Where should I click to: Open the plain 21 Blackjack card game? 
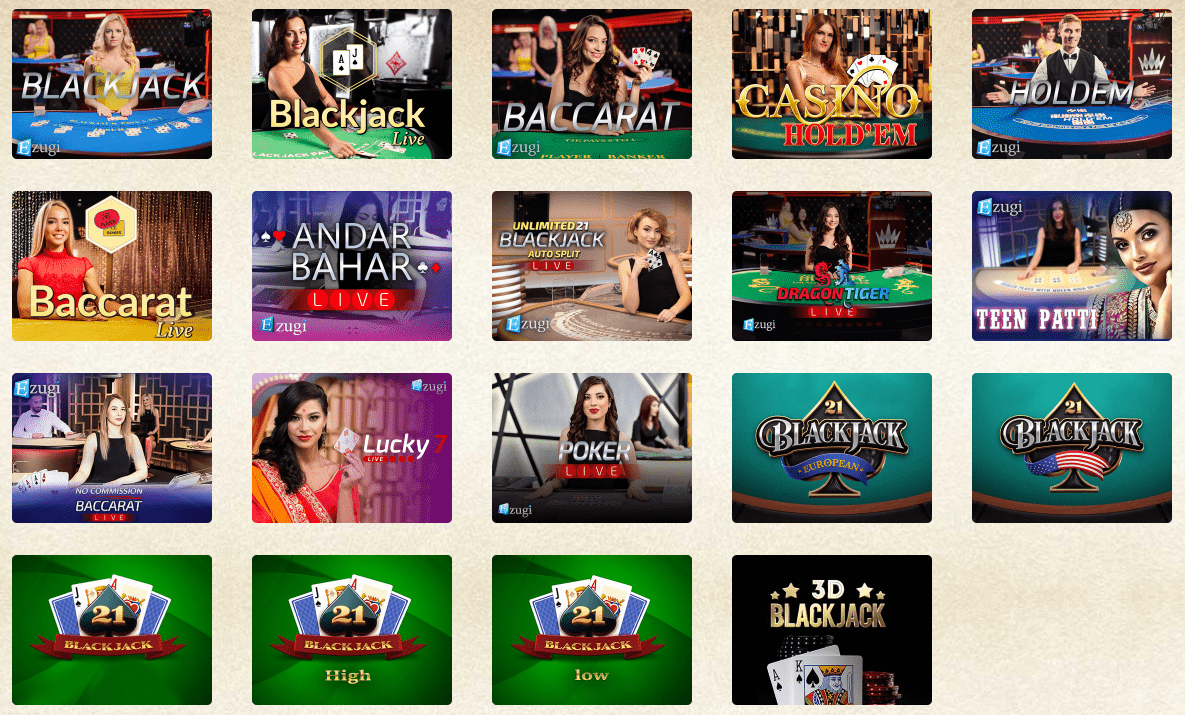[x=111, y=630]
